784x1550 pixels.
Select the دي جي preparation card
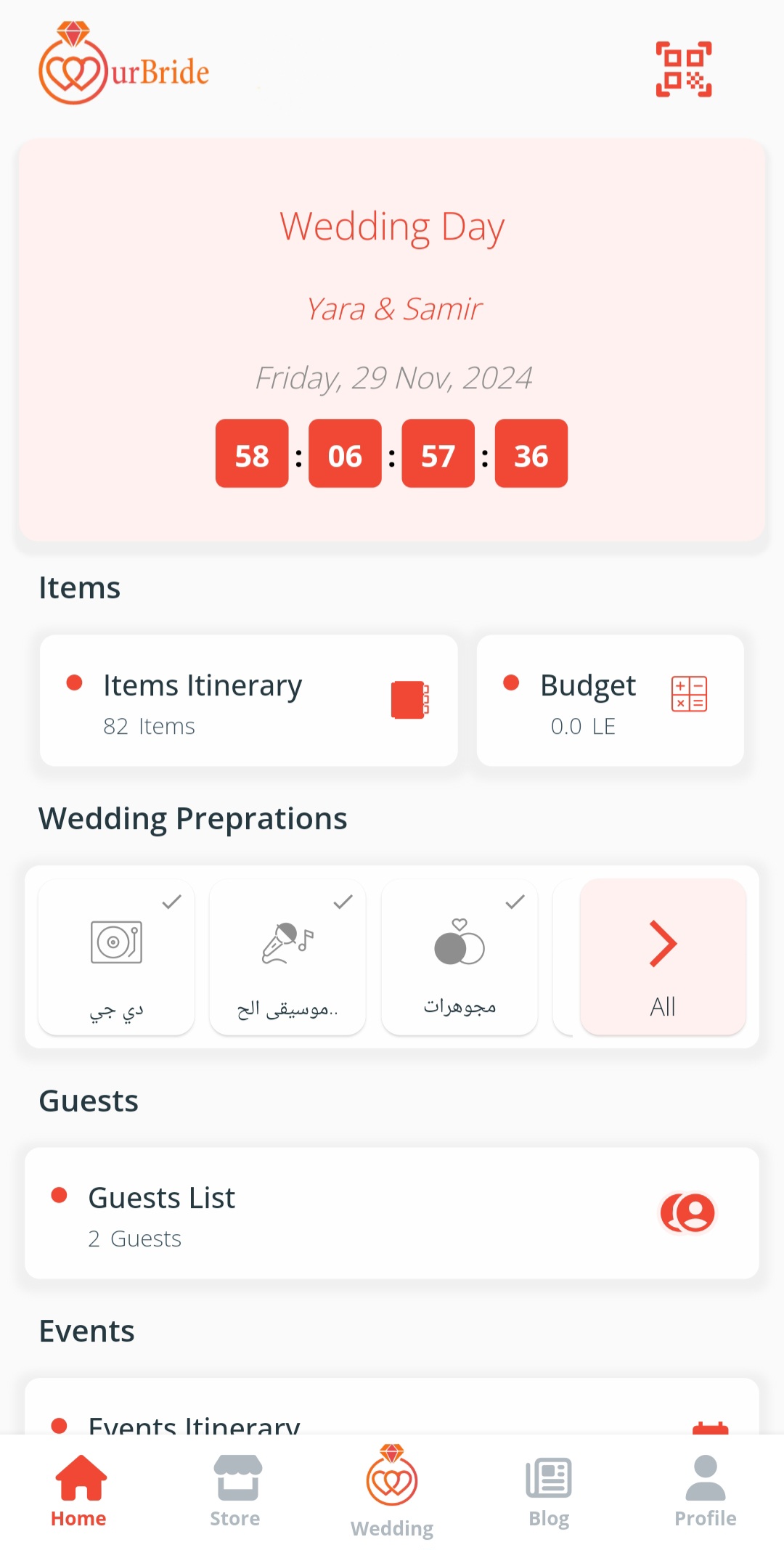click(116, 957)
